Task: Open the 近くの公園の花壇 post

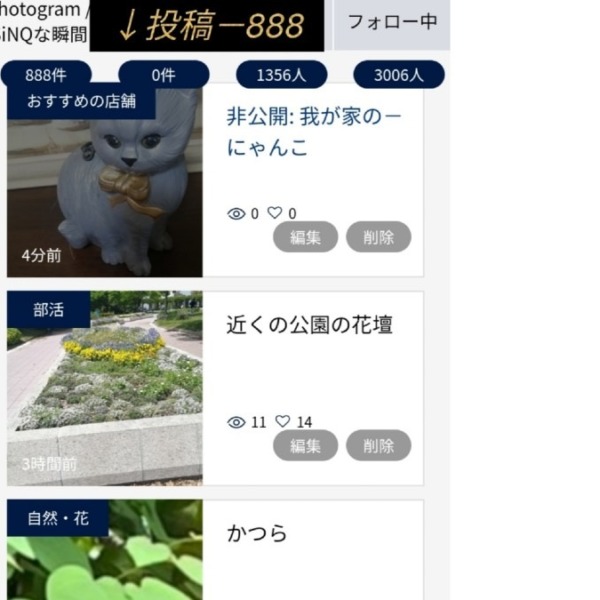Action: (x=309, y=325)
